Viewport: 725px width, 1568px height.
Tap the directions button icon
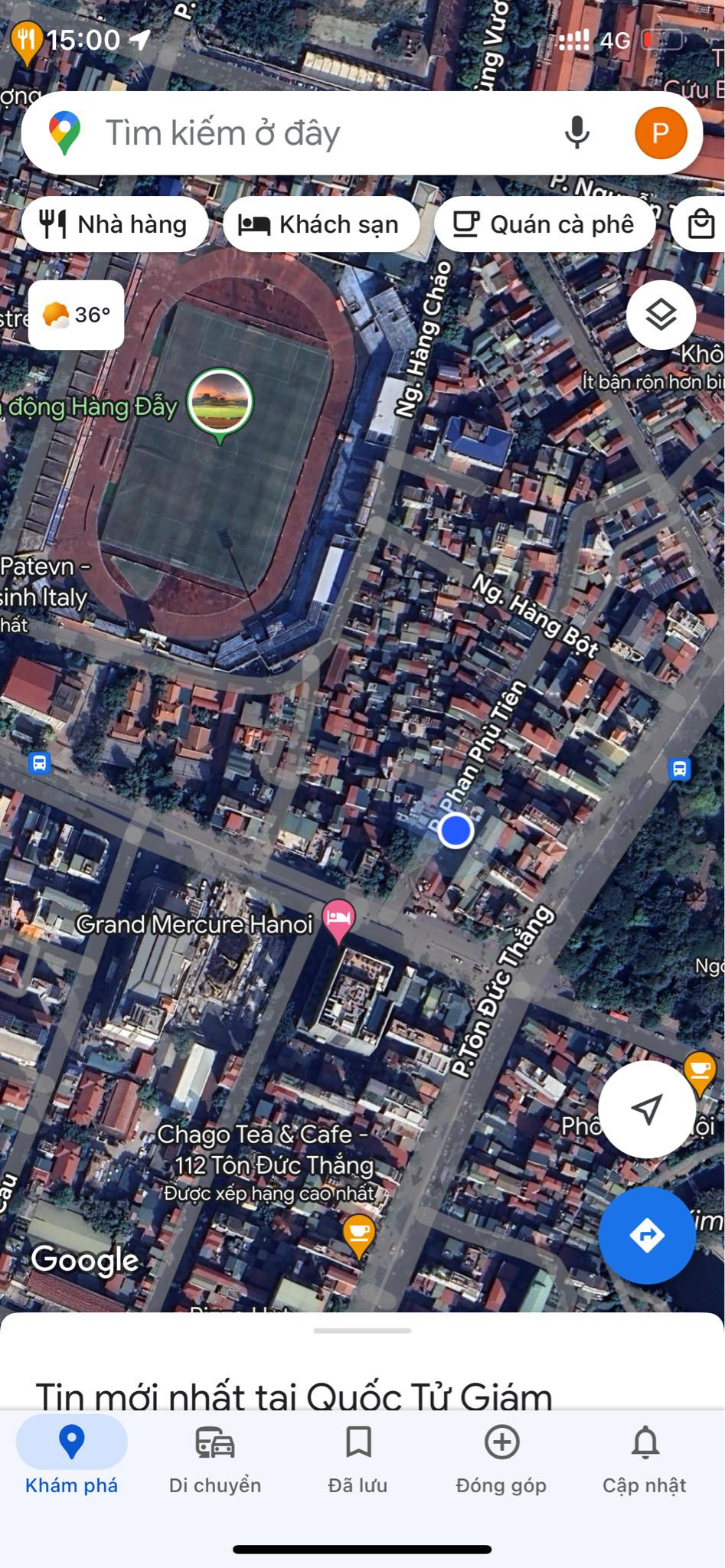[647, 1235]
